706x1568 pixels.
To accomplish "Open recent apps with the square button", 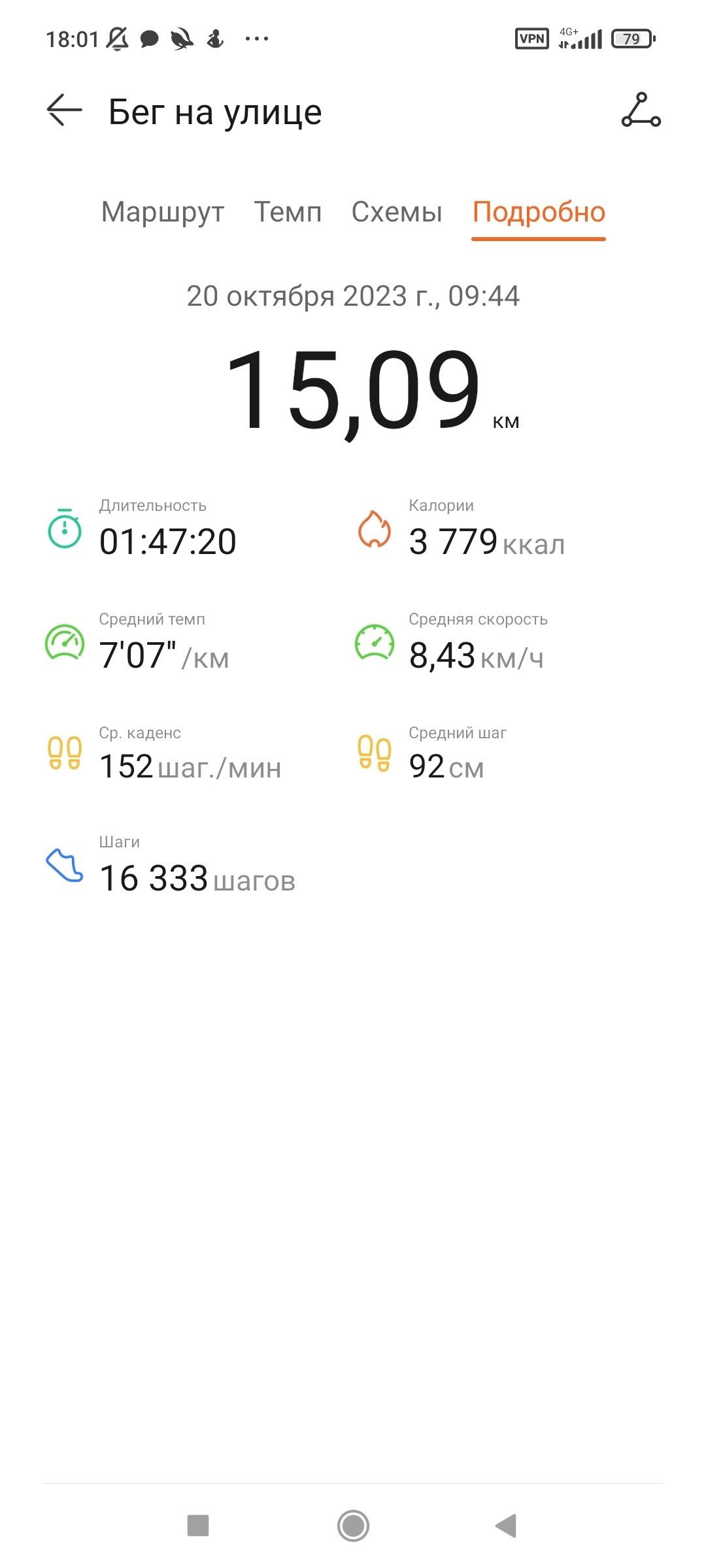I will (x=198, y=1526).
